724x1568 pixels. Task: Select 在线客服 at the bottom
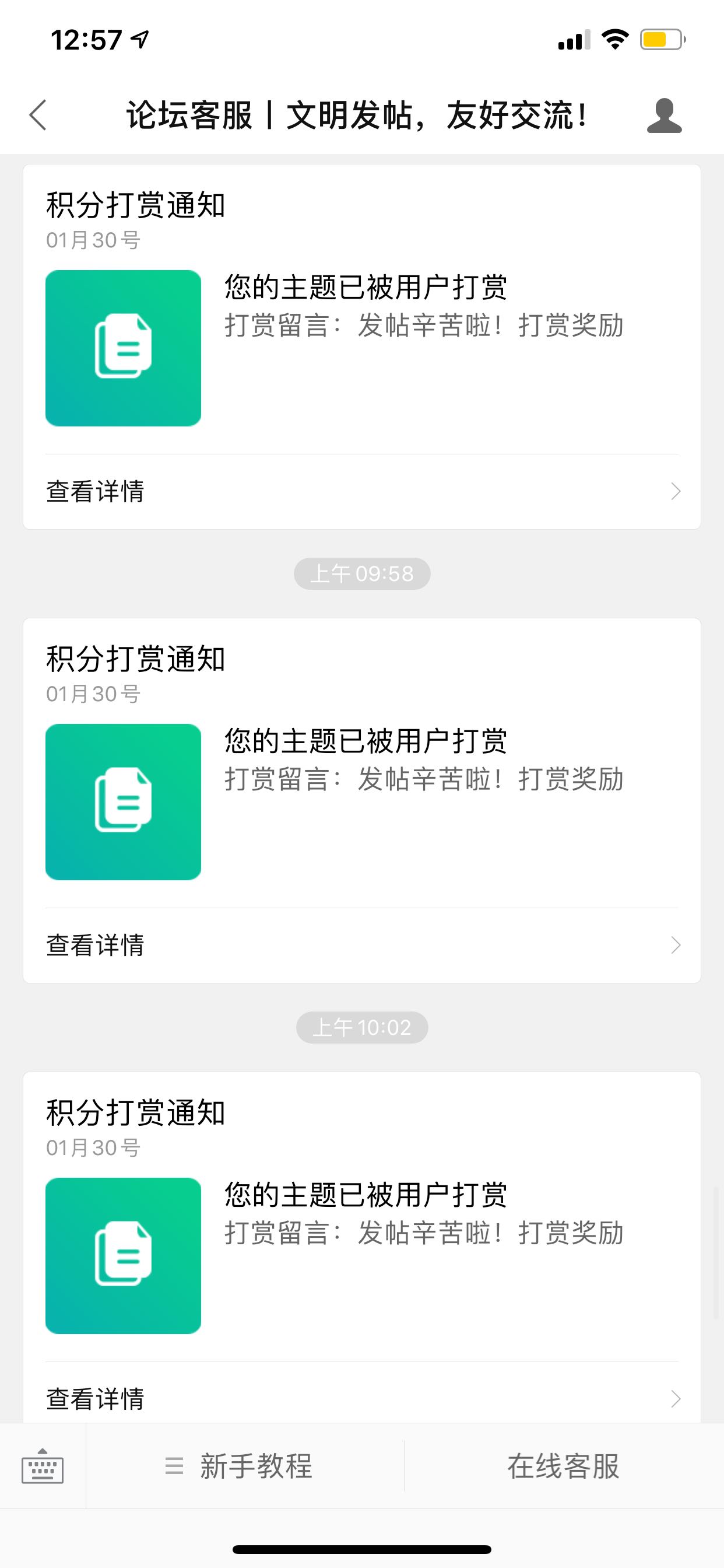point(564,1466)
